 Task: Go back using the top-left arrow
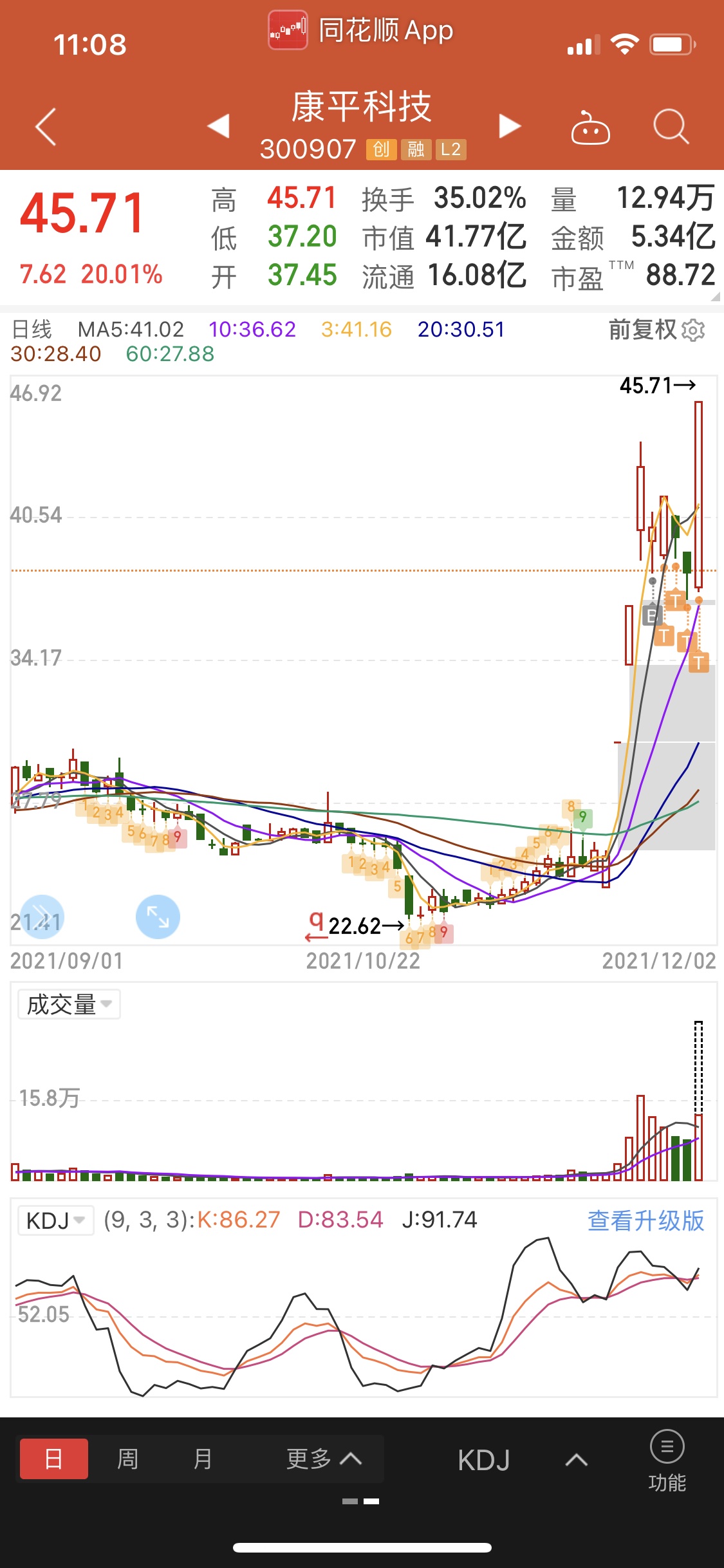click(x=45, y=126)
